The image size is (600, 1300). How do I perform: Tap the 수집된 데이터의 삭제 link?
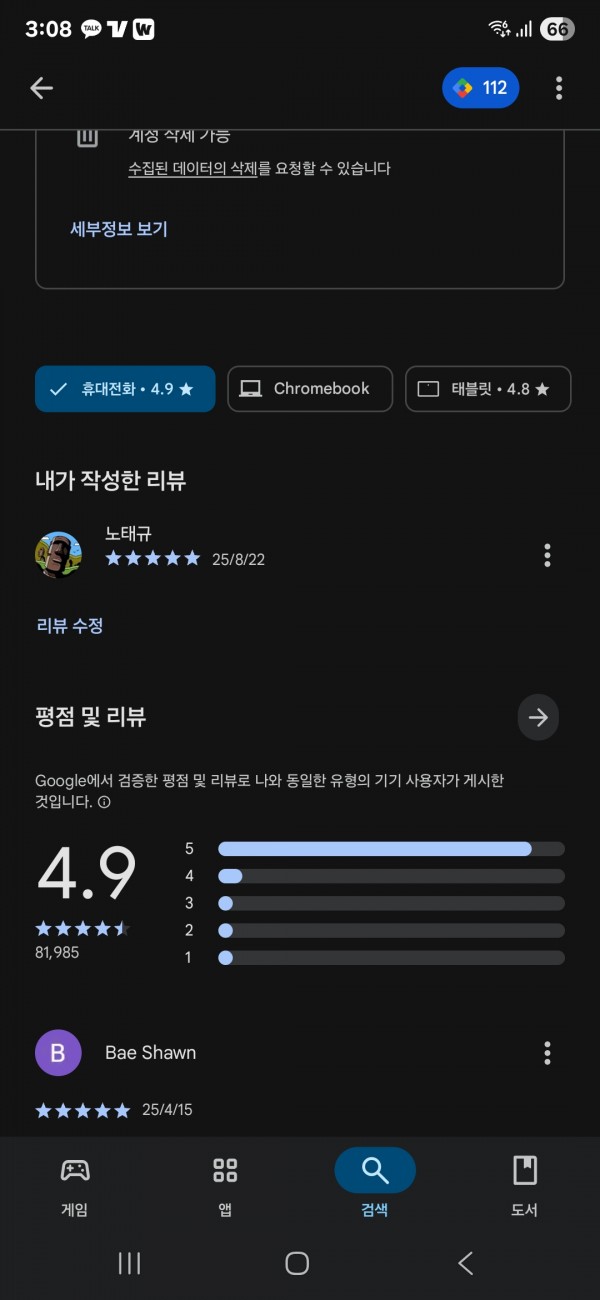[193, 169]
